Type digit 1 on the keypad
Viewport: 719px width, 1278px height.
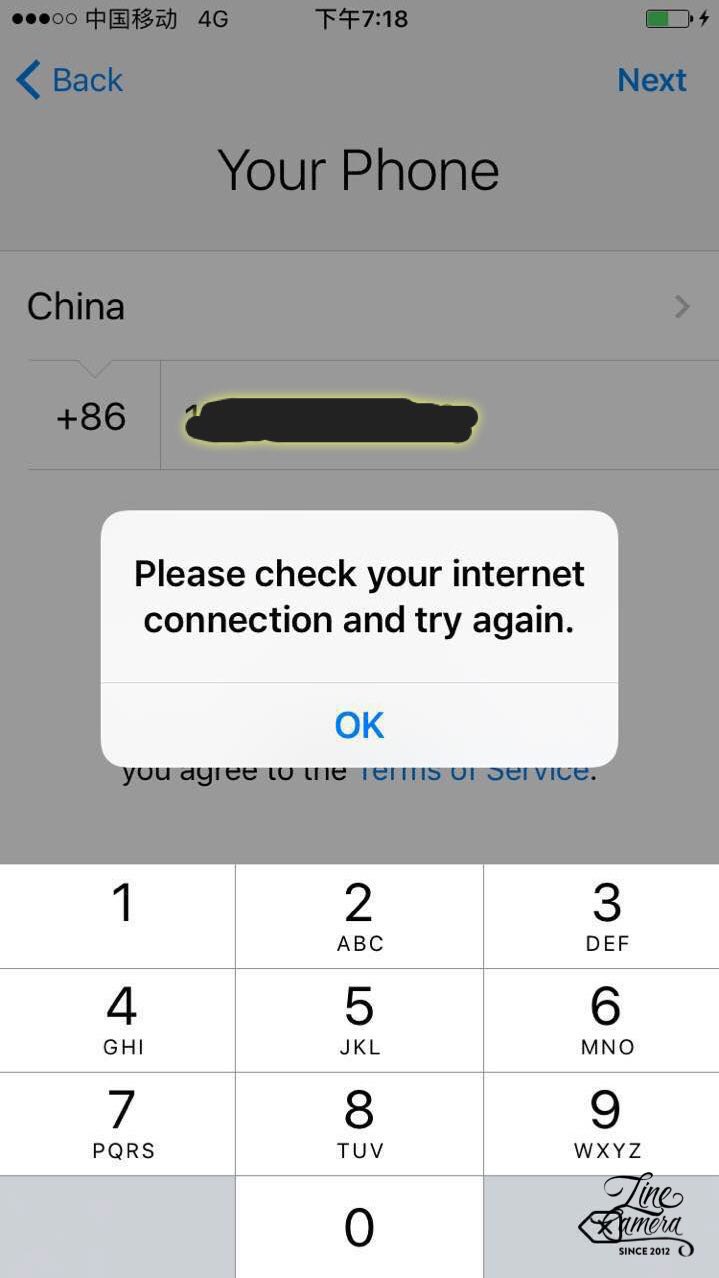click(x=120, y=915)
